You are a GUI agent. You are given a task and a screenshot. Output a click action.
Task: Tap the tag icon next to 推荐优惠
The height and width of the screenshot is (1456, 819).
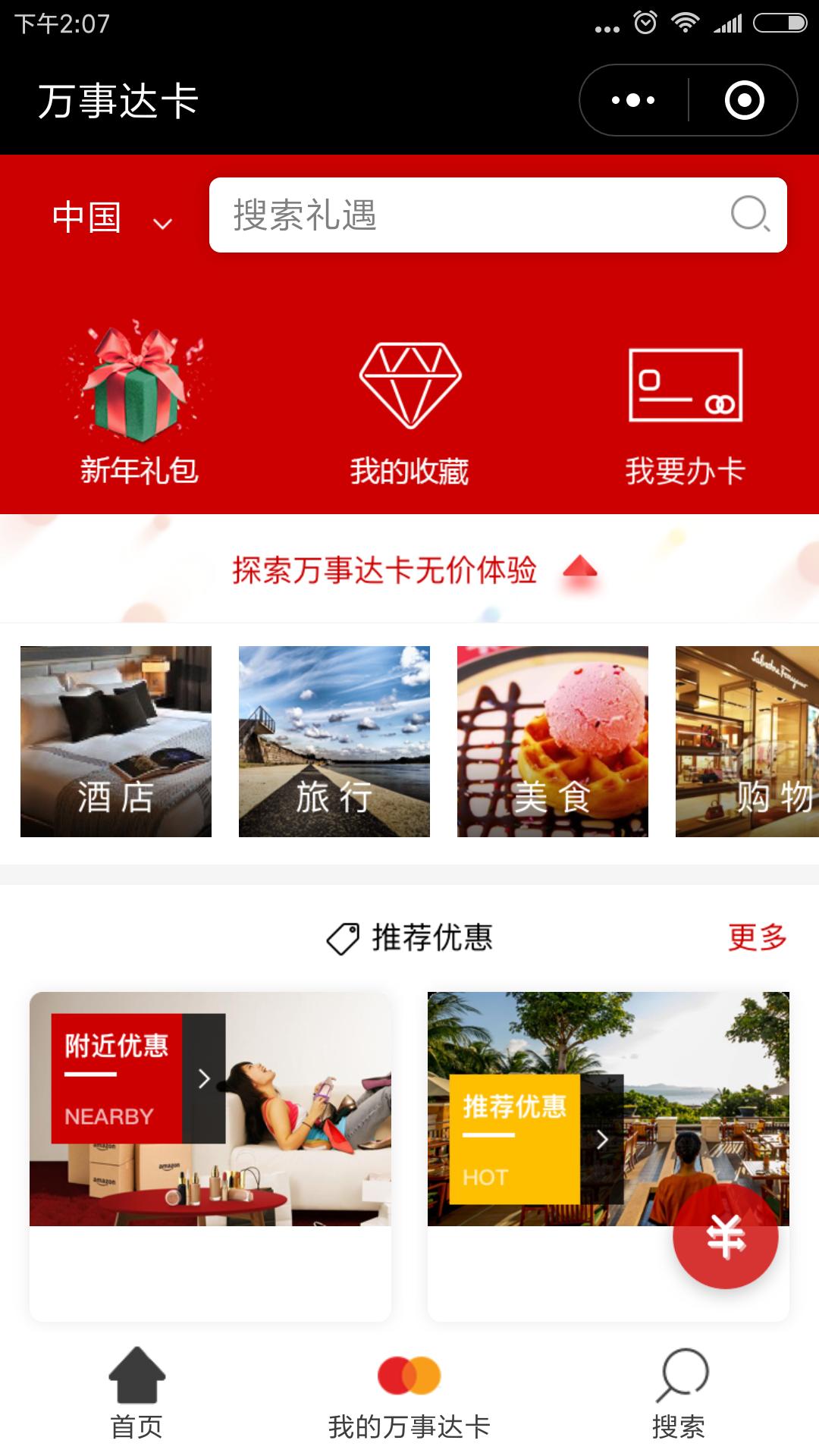pyautogui.click(x=345, y=939)
